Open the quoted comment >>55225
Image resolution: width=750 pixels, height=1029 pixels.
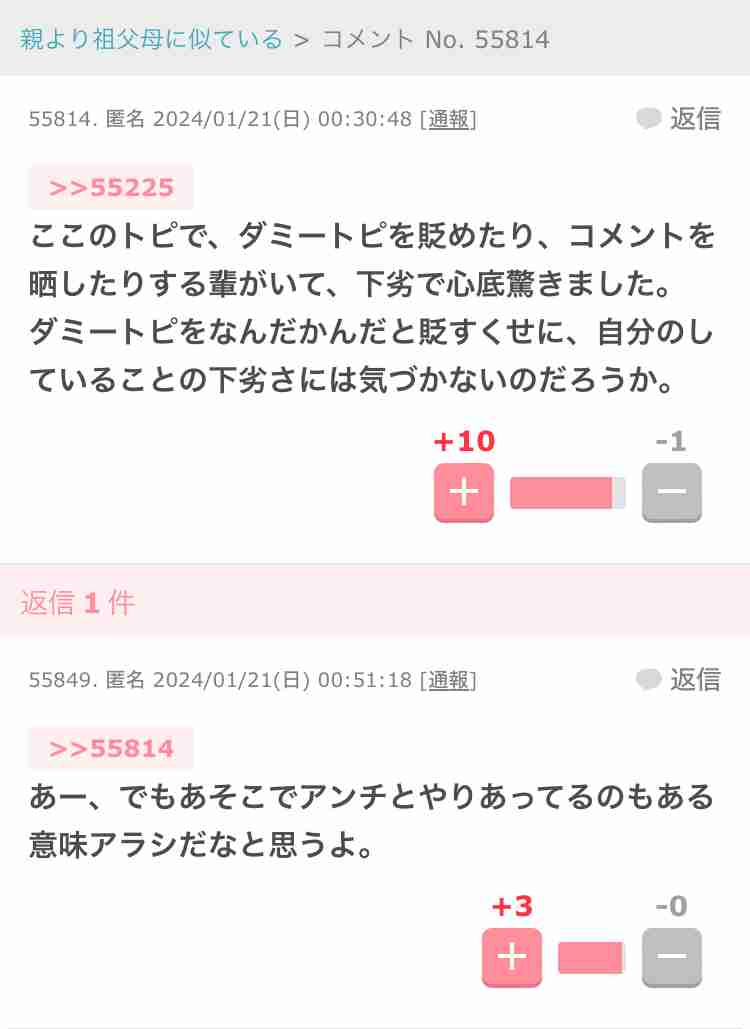click(x=110, y=187)
